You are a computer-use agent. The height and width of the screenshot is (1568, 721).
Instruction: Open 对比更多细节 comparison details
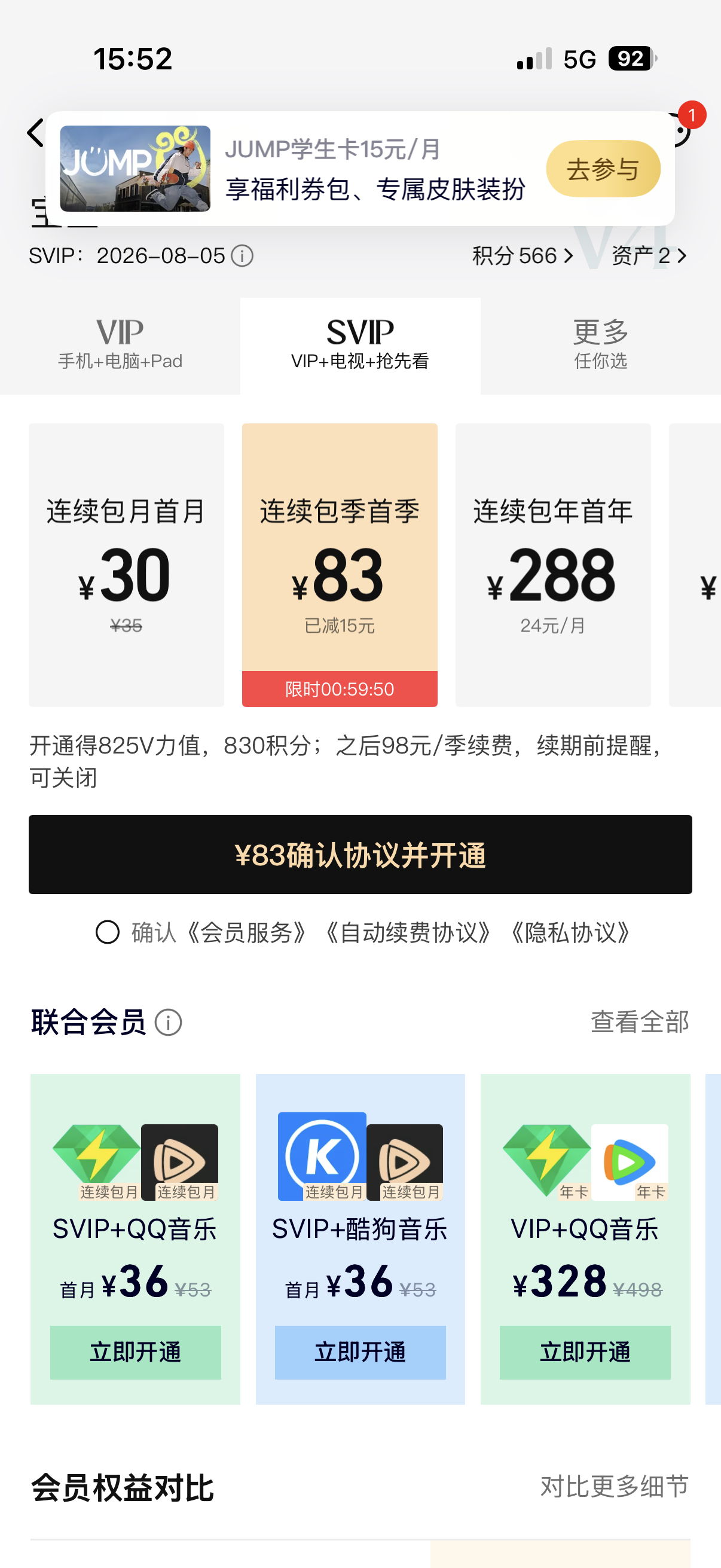(x=614, y=1486)
